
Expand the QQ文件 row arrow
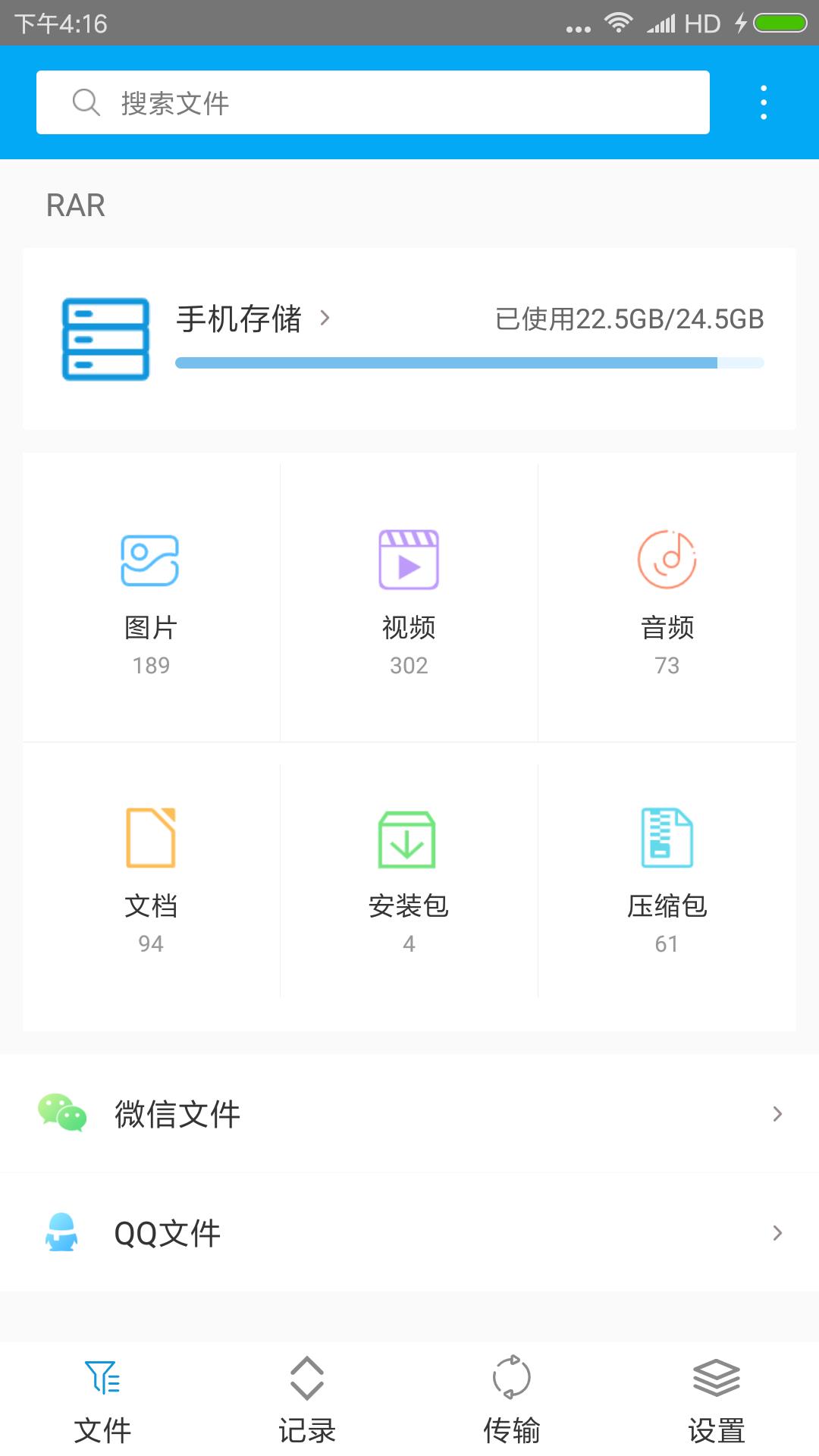click(777, 1232)
